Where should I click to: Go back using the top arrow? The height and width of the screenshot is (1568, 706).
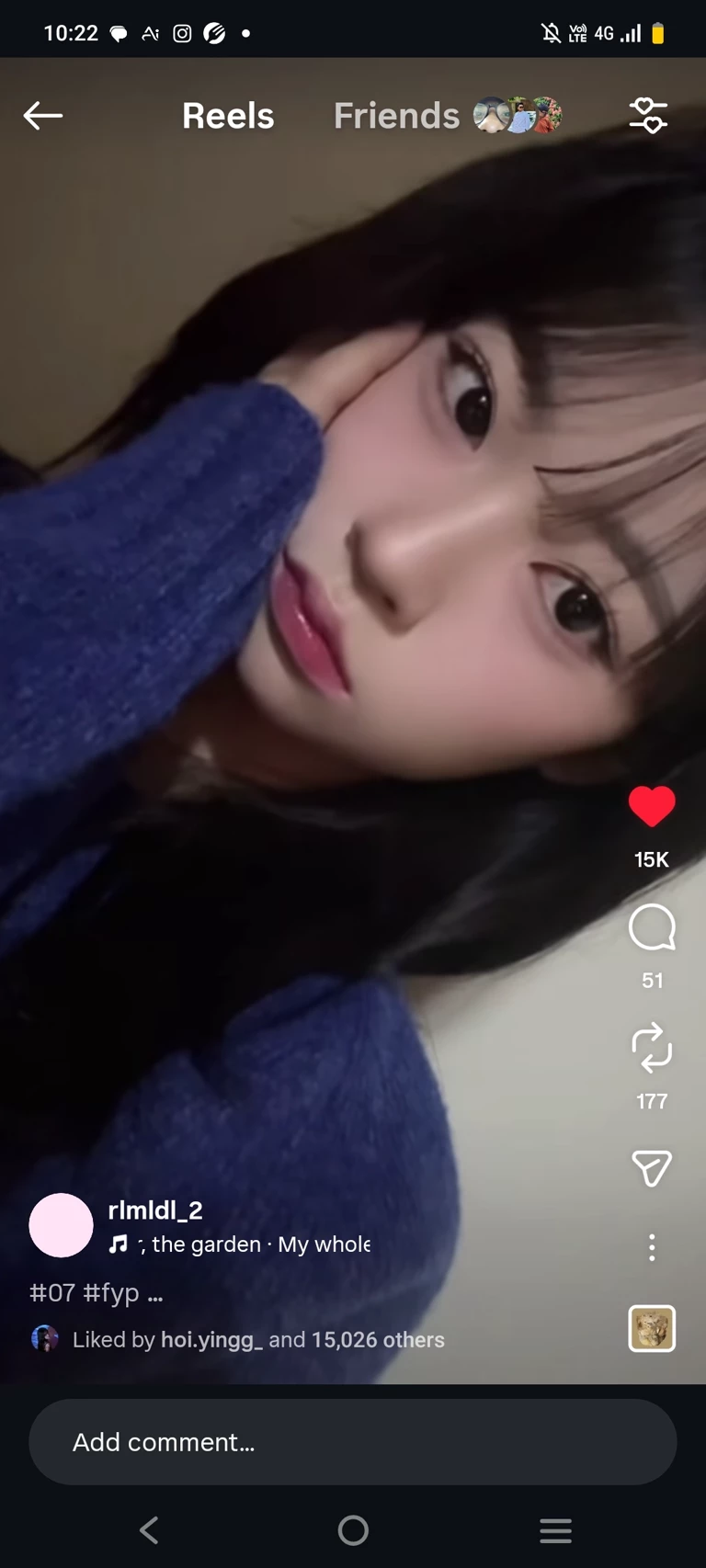click(x=42, y=116)
